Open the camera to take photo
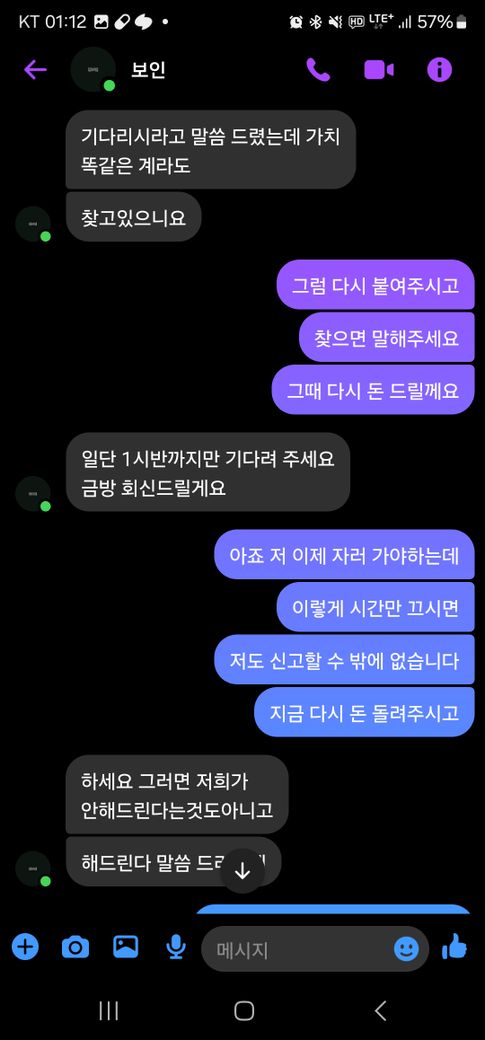The width and height of the screenshot is (485, 1040). [75, 947]
